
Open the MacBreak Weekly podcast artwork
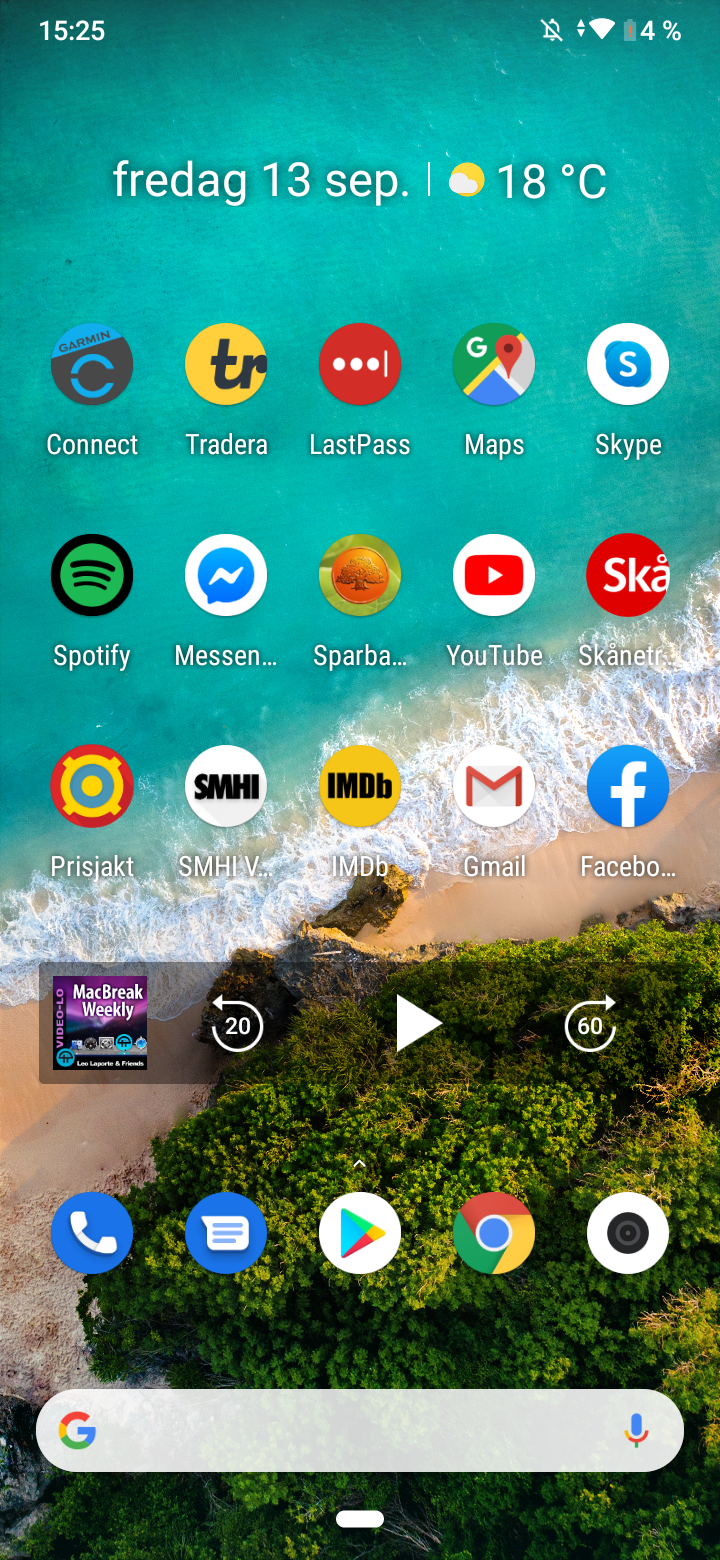point(100,1023)
